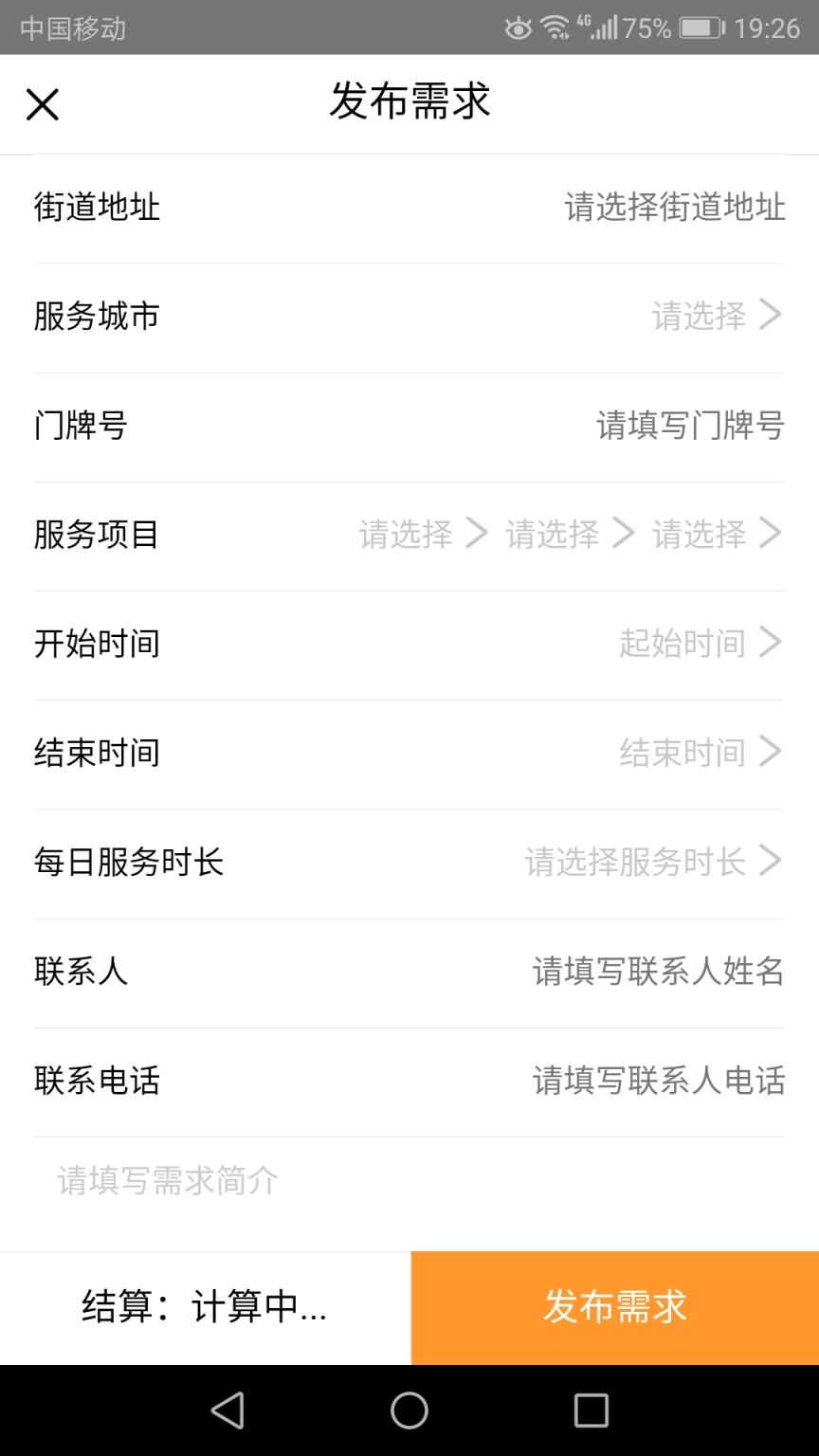Screen dimensions: 819x1456
Task: Tap the battery indicator icon
Action: tap(700, 28)
